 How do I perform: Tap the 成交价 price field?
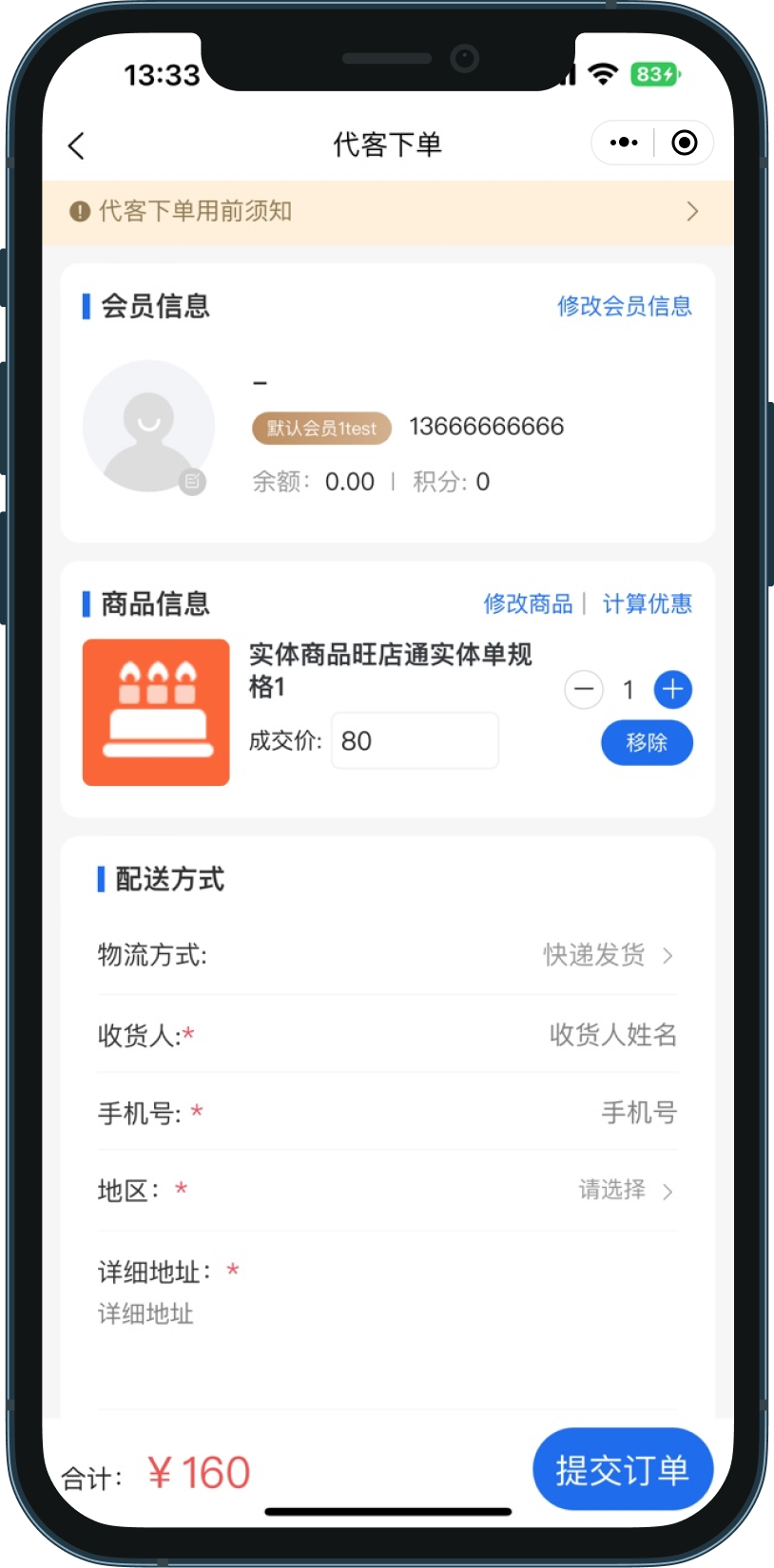click(x=415, y=741)
